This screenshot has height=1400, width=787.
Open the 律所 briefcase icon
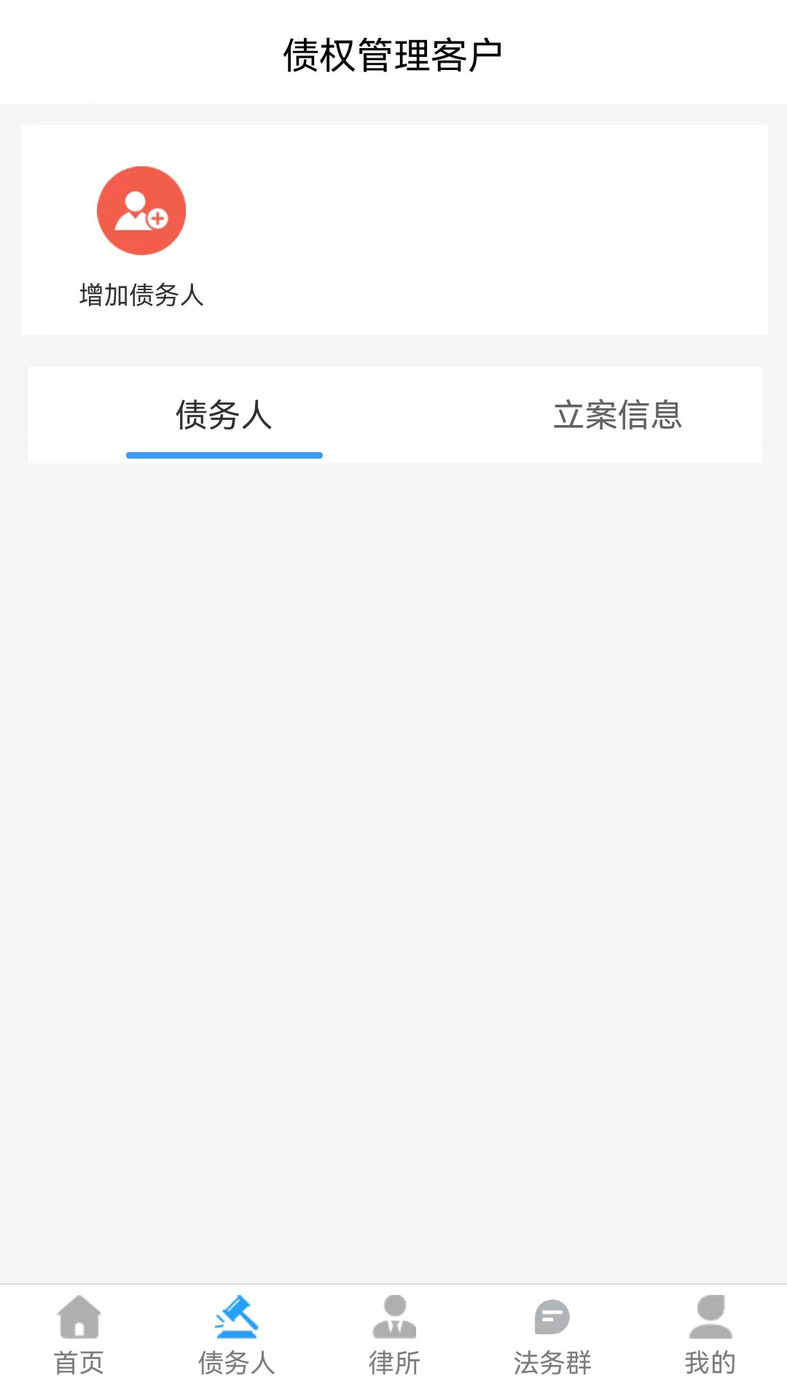coord(393,1317)
